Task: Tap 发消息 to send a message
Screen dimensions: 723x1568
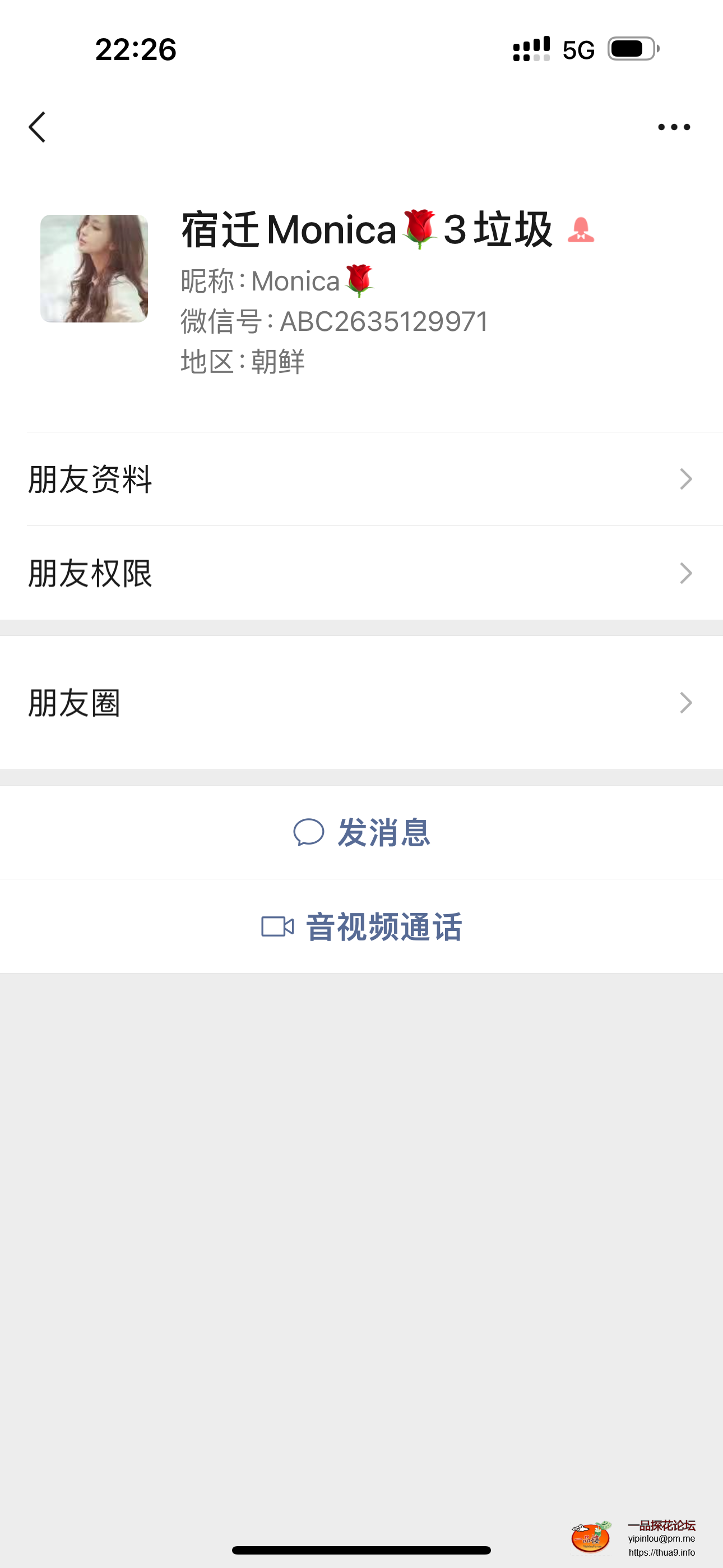Action: coord(361,832)
